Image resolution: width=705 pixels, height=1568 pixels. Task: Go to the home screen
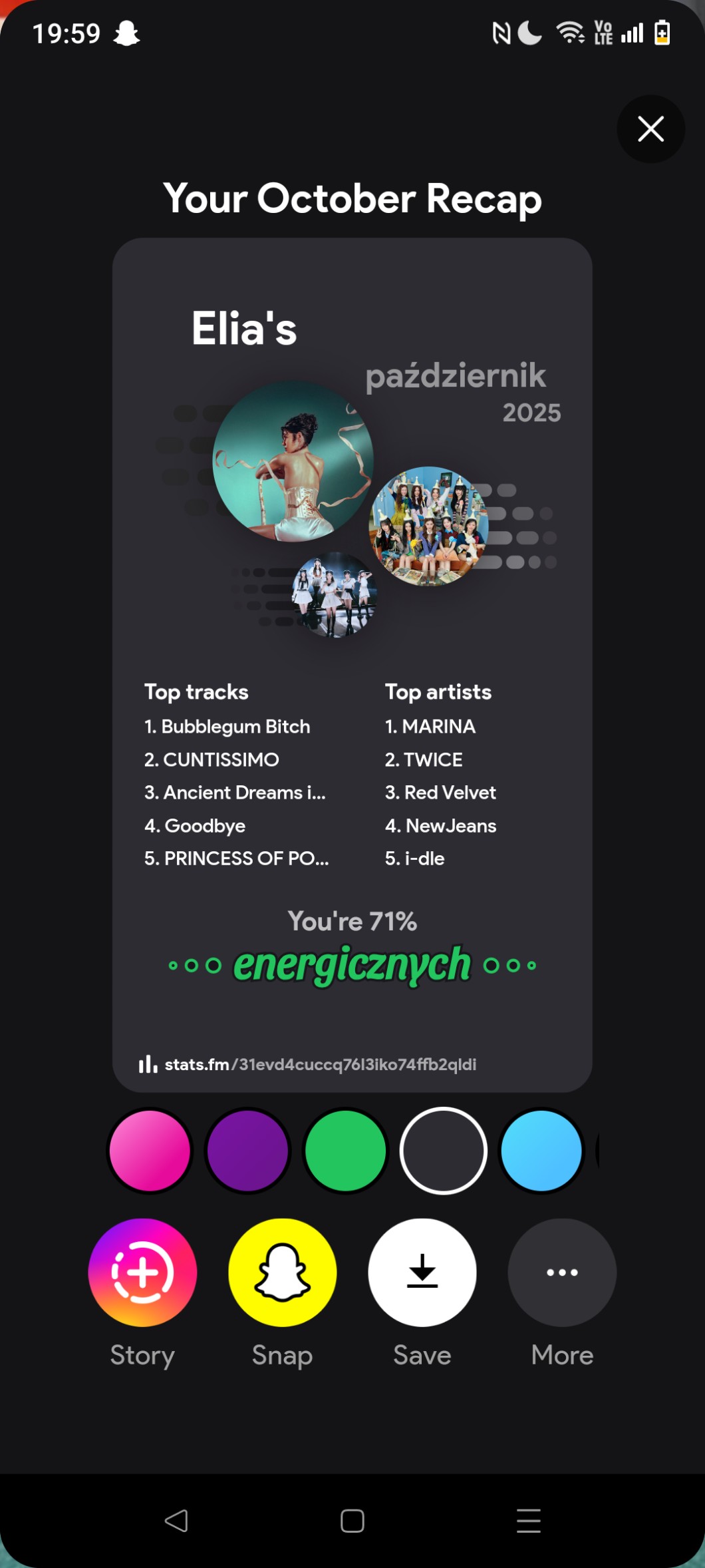pos(352,1520)
